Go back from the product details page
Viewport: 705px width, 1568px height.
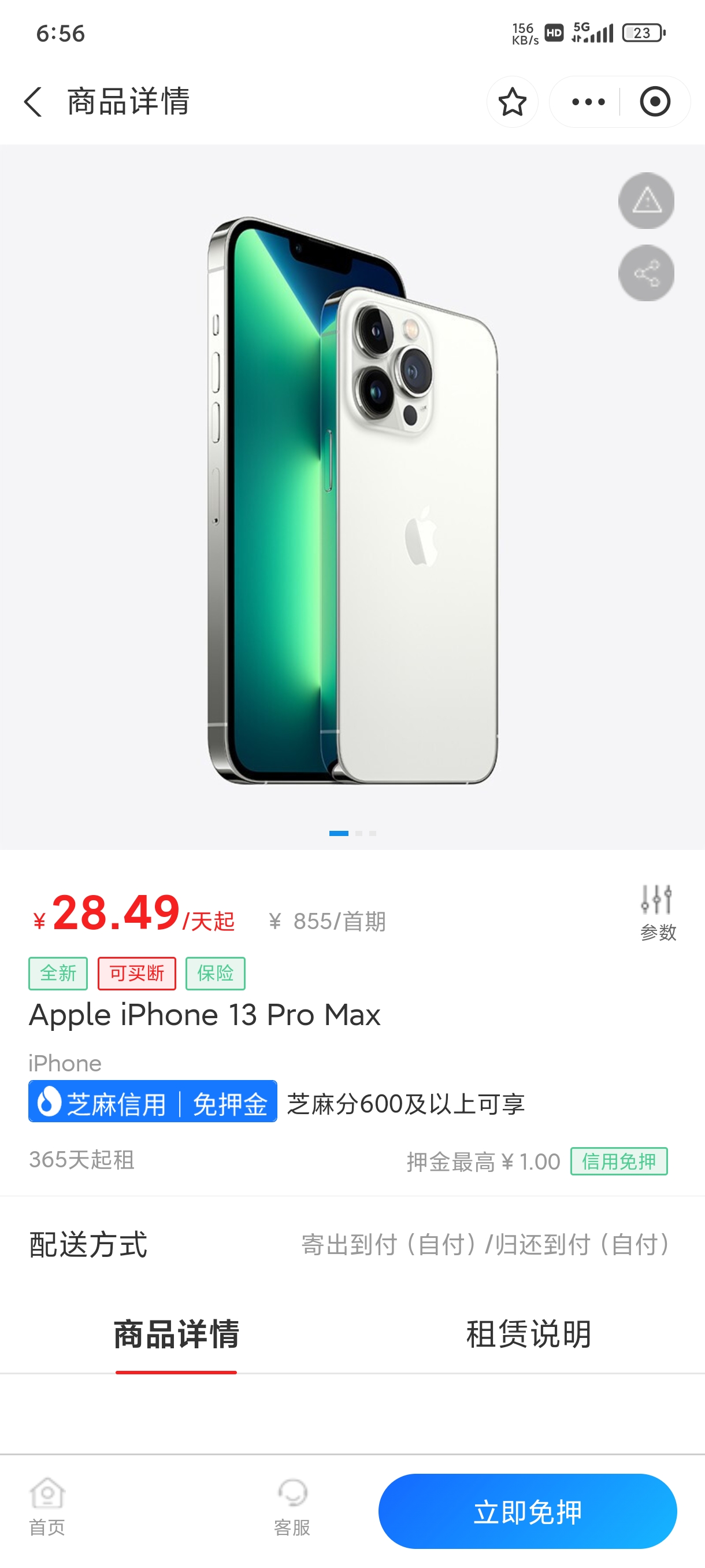point(33,102)
